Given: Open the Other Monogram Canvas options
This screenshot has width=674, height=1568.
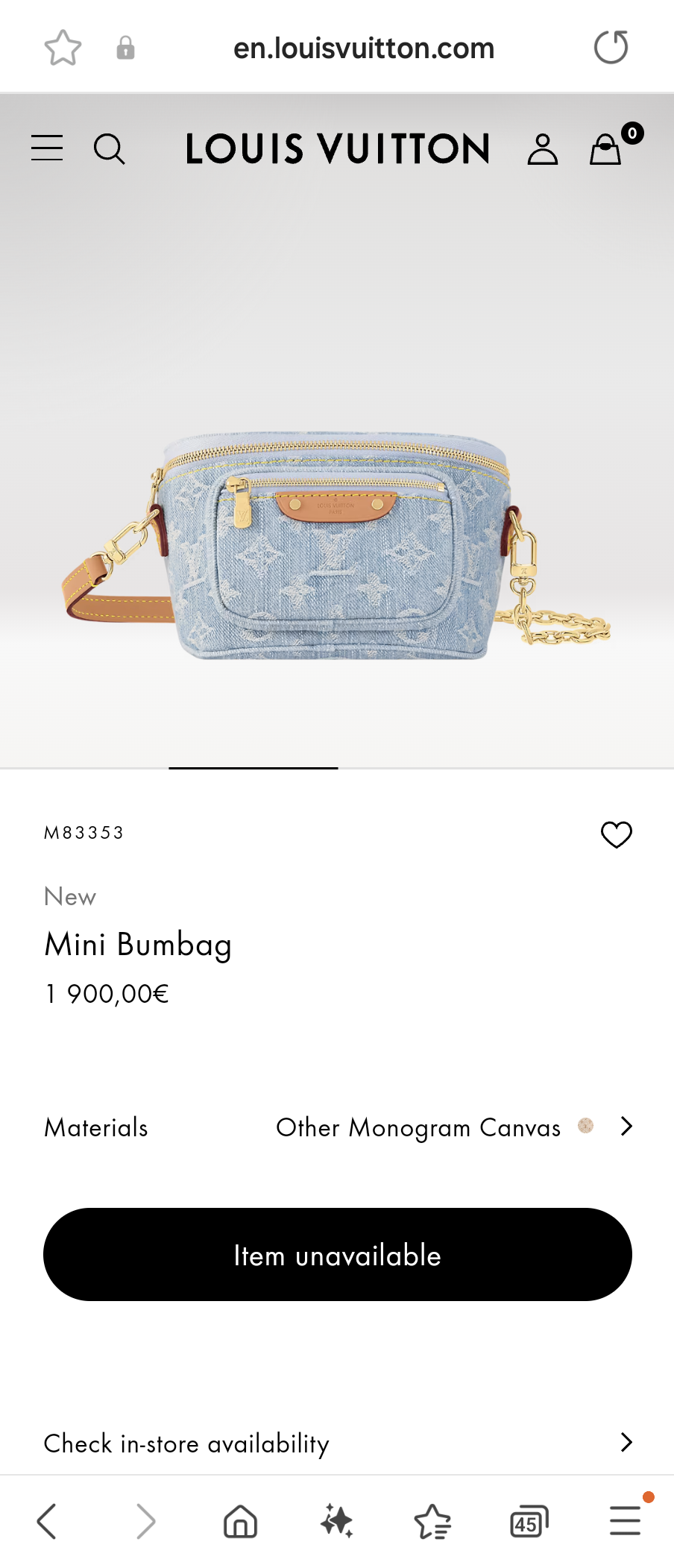Looking at the screenshot, I should [418, 1127].
